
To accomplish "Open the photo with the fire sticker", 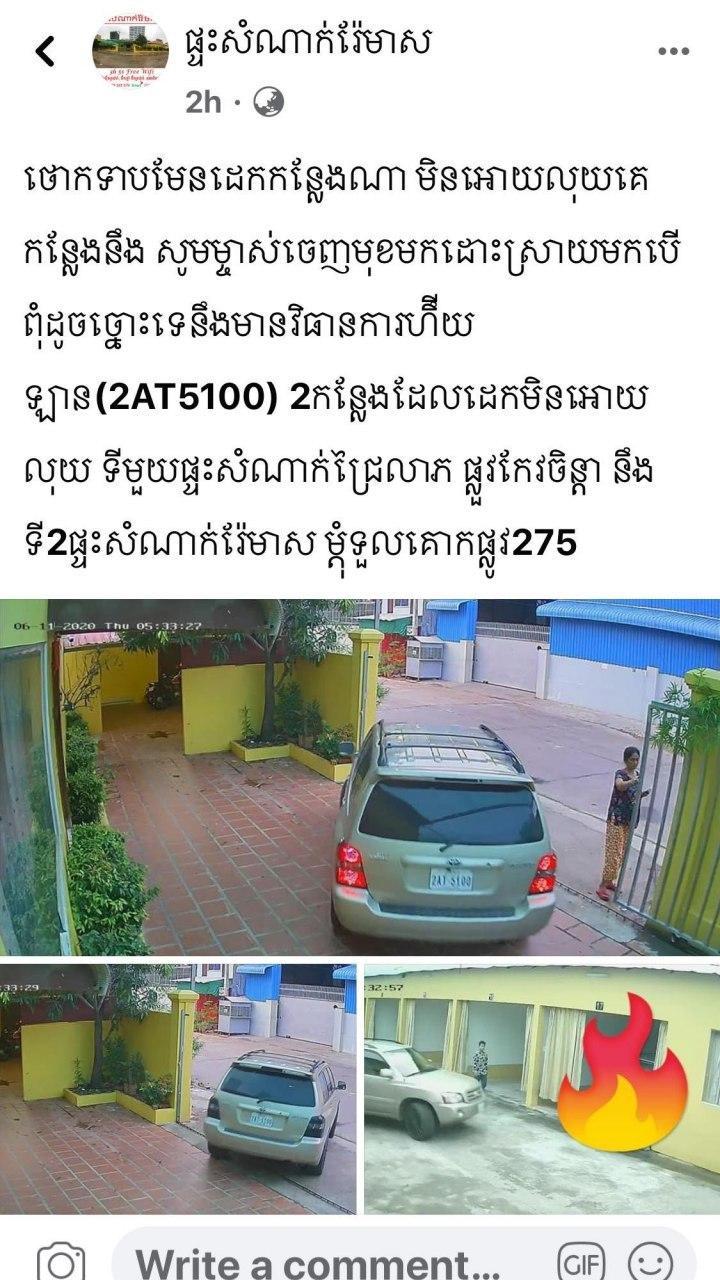I will coord(541,1087).
